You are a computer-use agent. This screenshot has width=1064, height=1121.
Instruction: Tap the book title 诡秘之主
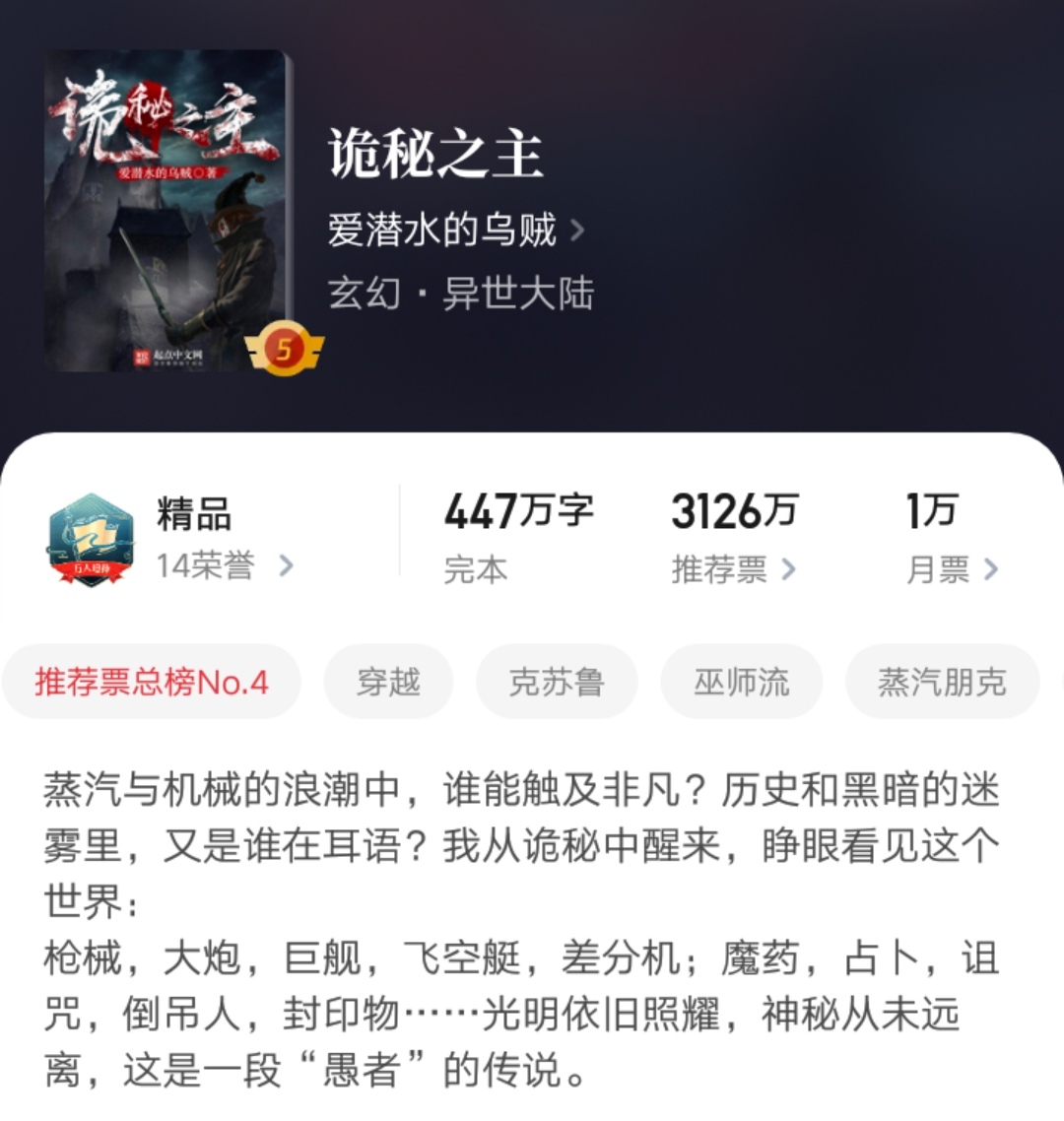click(x=432, y=155)
